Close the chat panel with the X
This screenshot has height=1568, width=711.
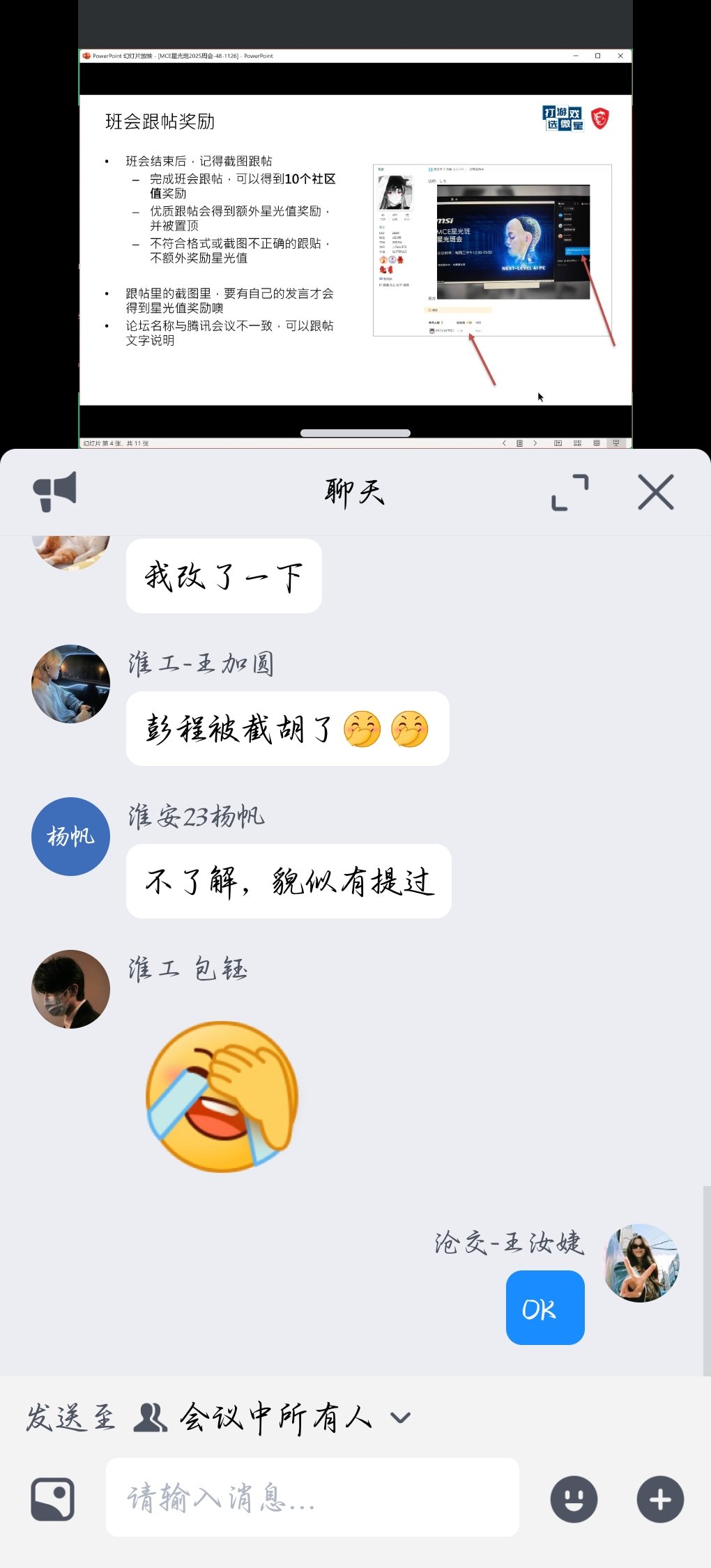(654, 492)
